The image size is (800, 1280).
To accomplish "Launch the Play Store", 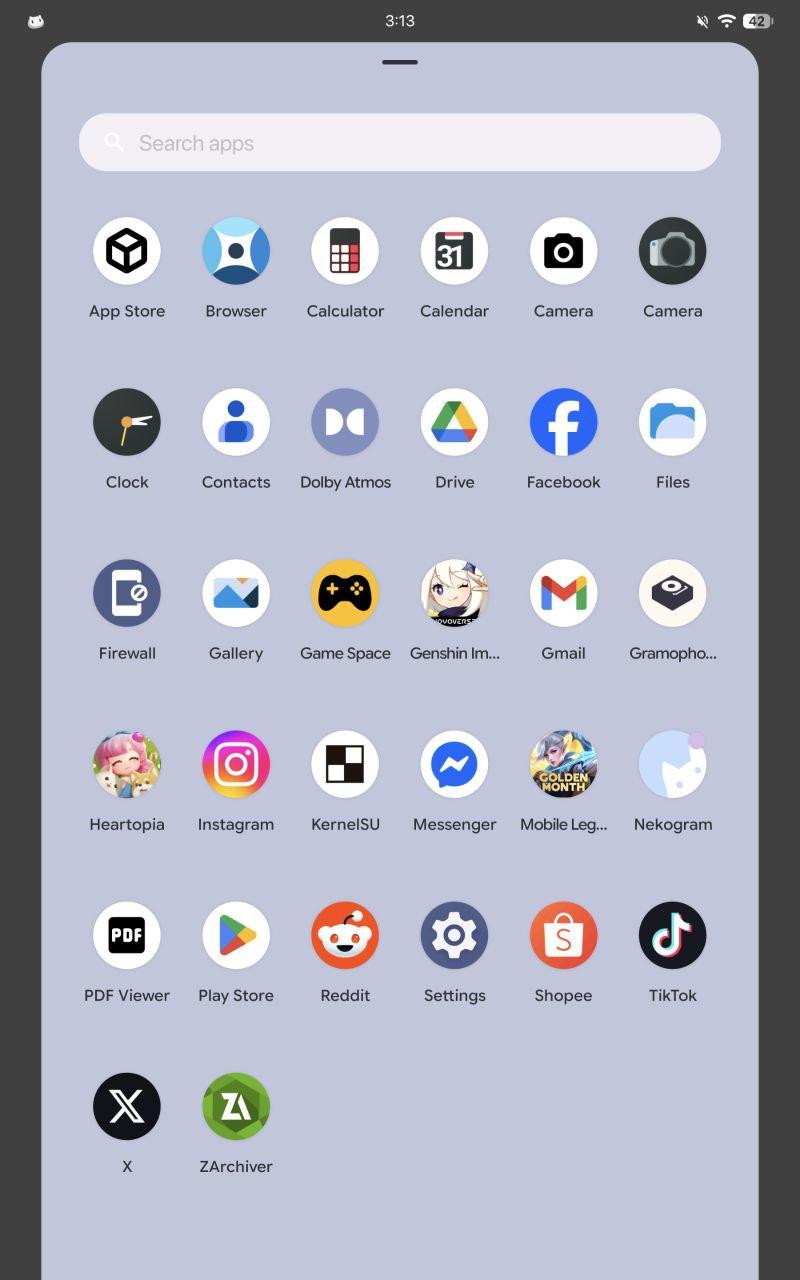I will point(236,935).
